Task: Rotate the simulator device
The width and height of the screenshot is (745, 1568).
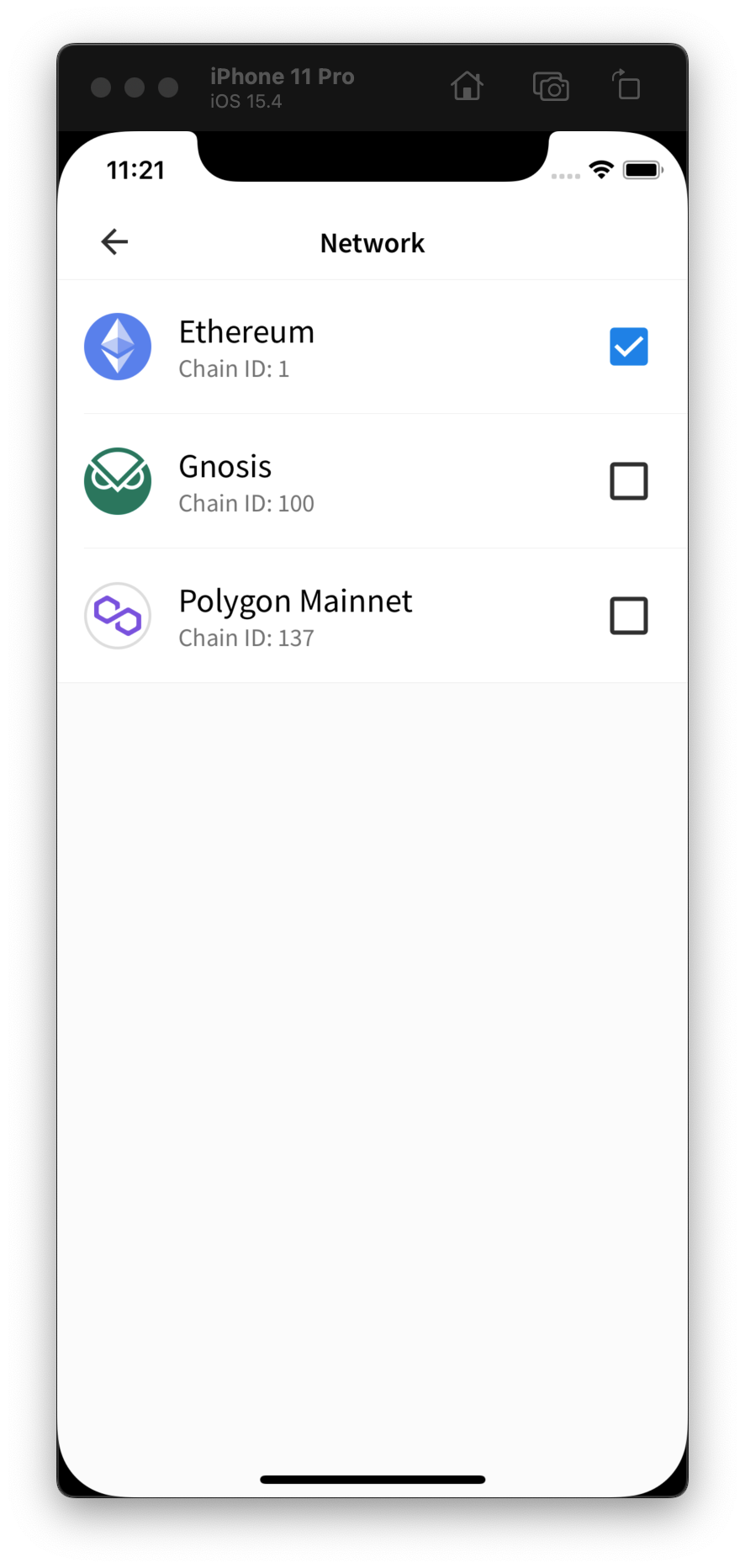Action: click(x=626, y=86)
